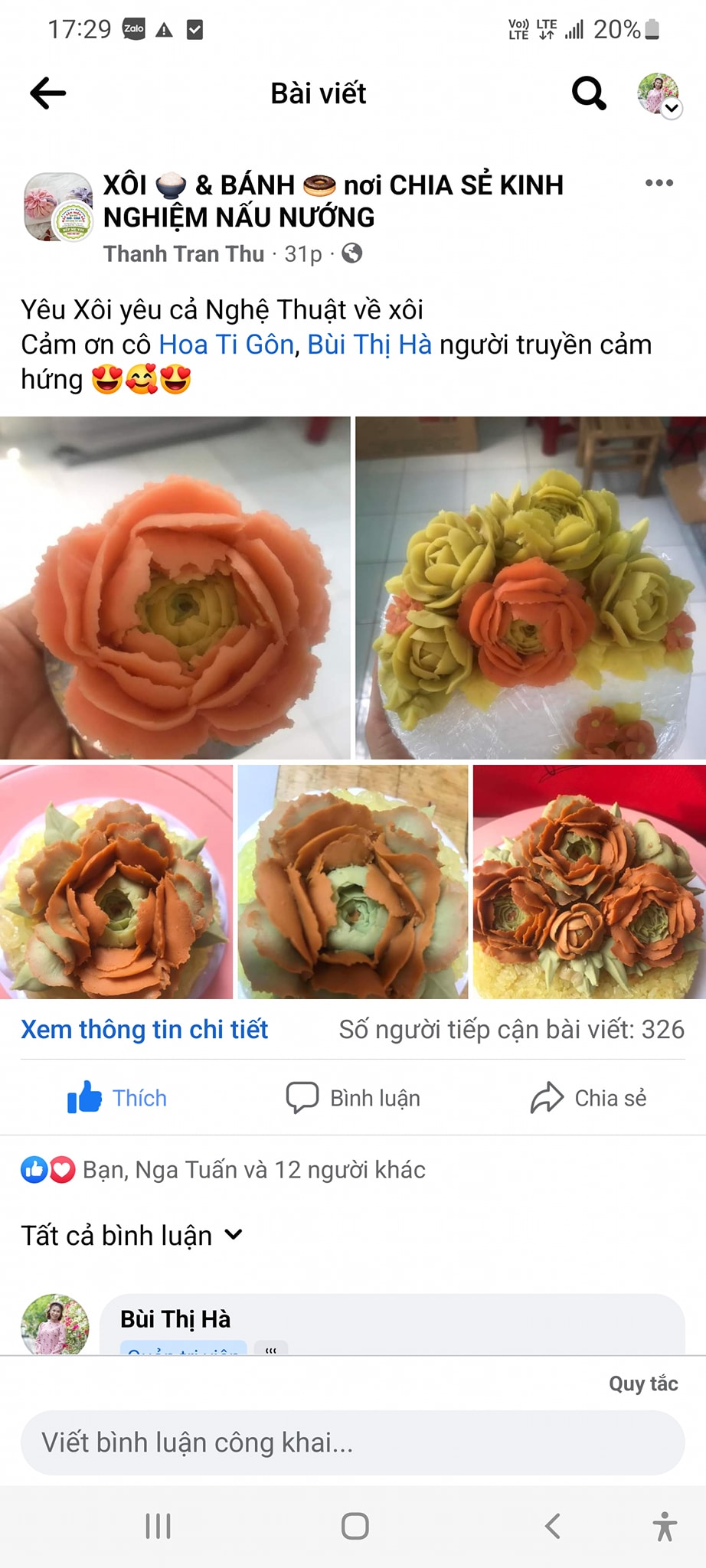See who reacted to this post
706x1568 pixels.
pyautogui.click(x=253, y=1170)
